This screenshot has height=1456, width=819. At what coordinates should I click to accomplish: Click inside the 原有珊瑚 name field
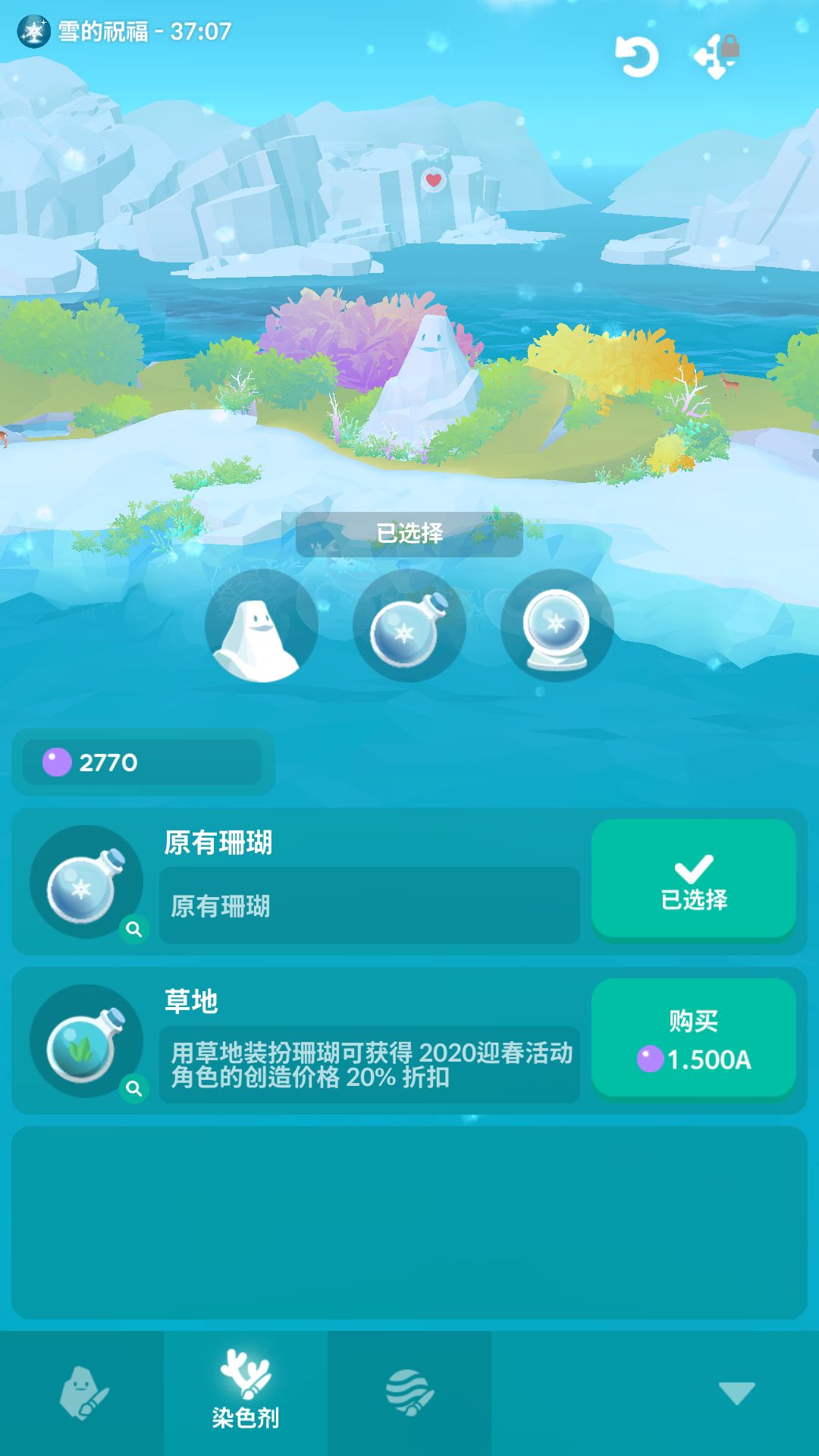tap(369, 904)
